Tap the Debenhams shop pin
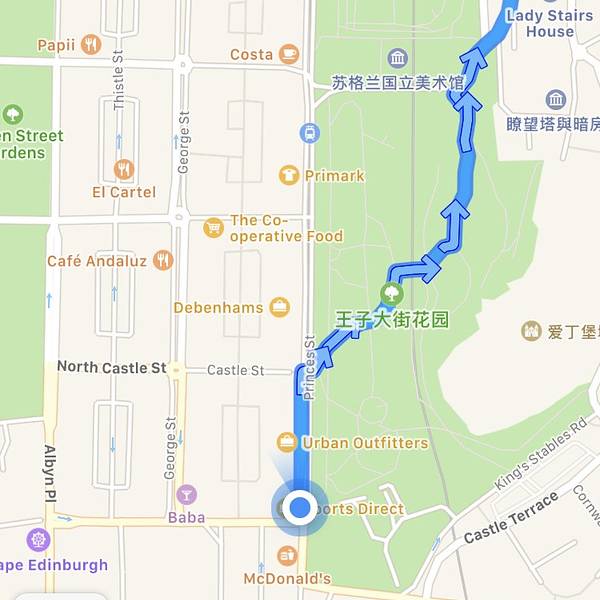 [281, 307]
